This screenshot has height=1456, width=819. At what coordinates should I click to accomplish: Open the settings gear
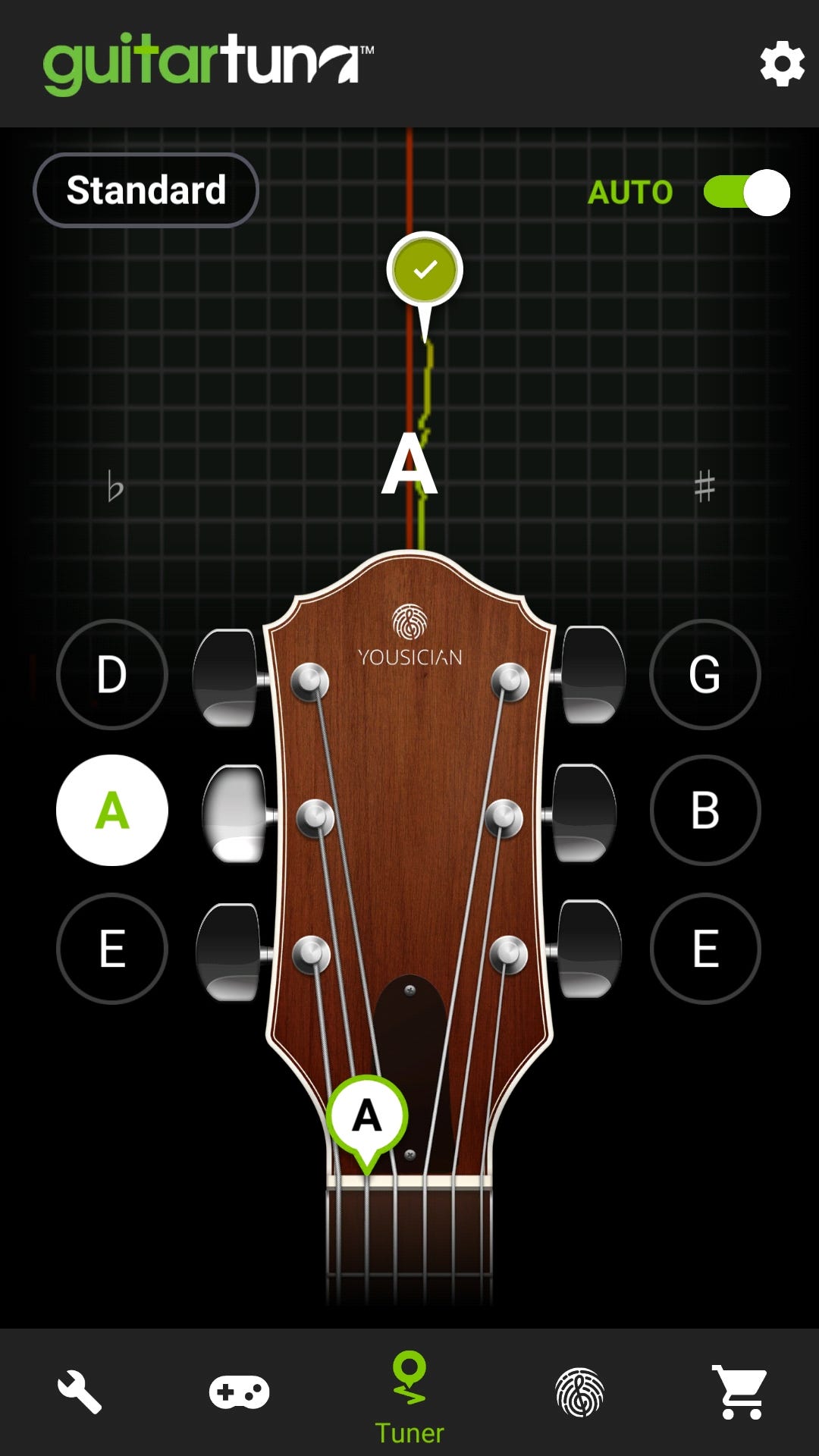pos(782,64)
